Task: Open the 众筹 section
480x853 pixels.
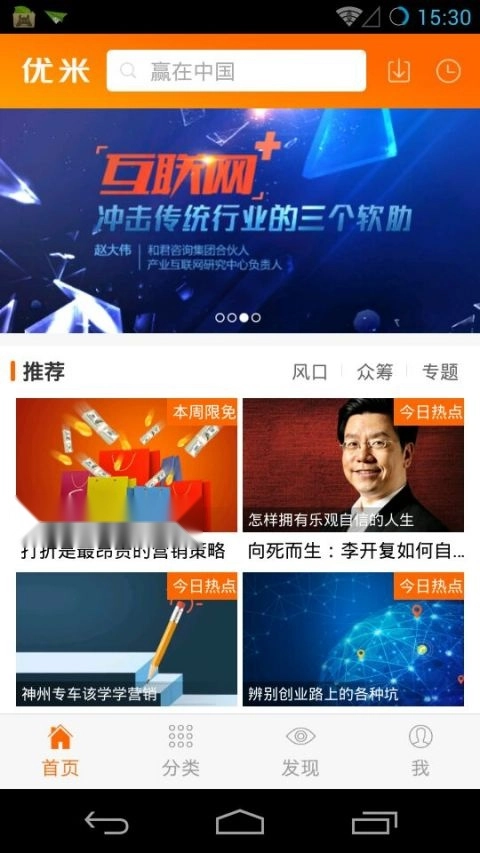Action: [x=374, y=372]
